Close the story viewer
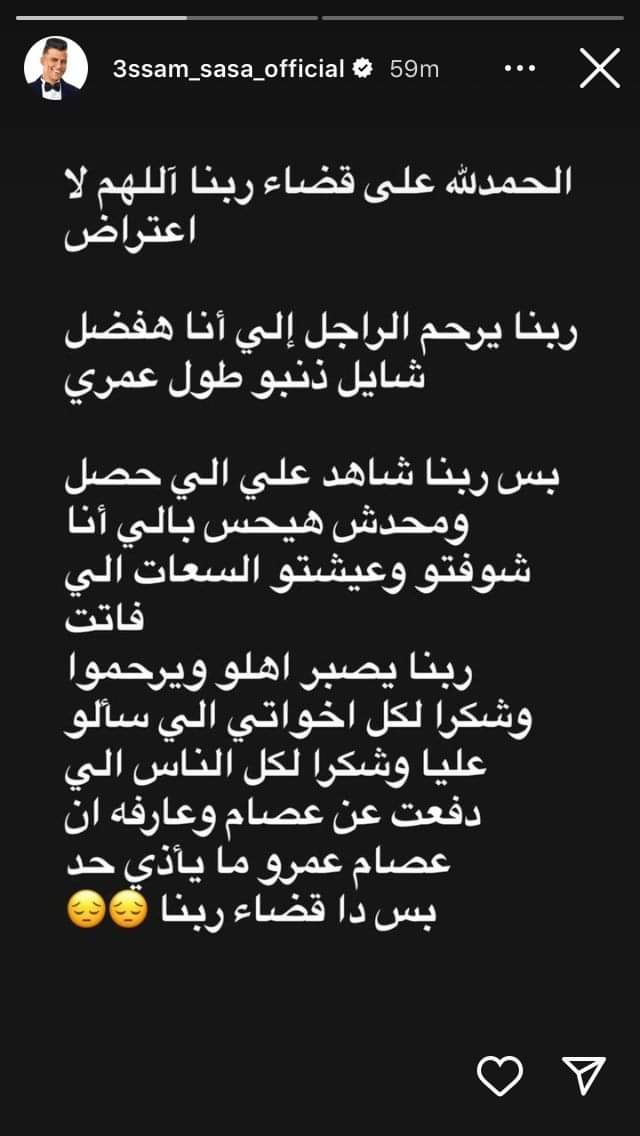Image resolution: width=640 pixels, height=1136 pixels. click(x=599, y=68)
